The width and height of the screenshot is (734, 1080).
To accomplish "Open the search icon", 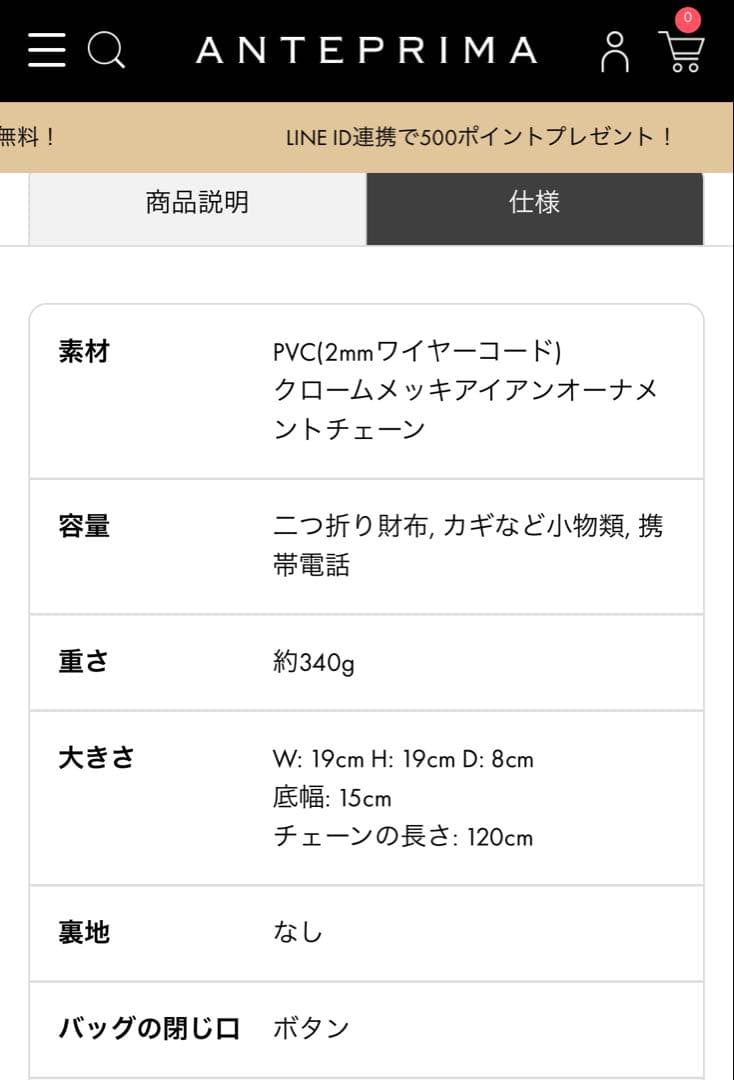I will [106, 49].
